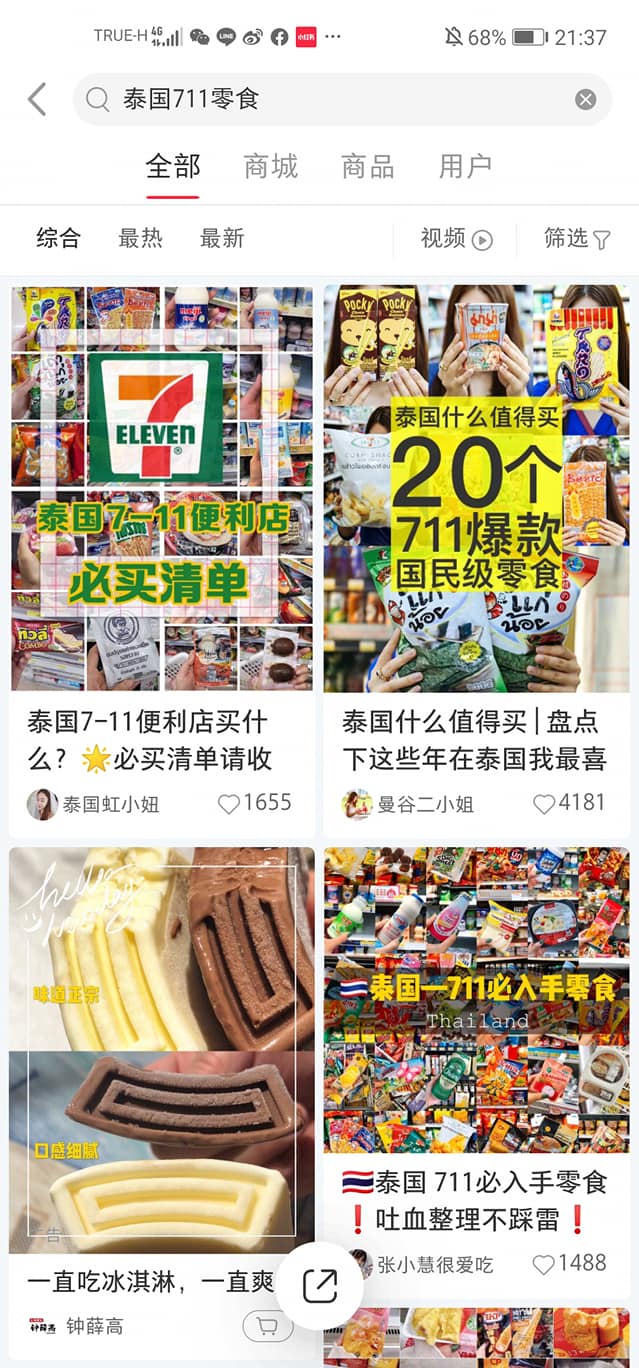
Task: Like 曼谷二小姐's post
Action: coord(544,803)
